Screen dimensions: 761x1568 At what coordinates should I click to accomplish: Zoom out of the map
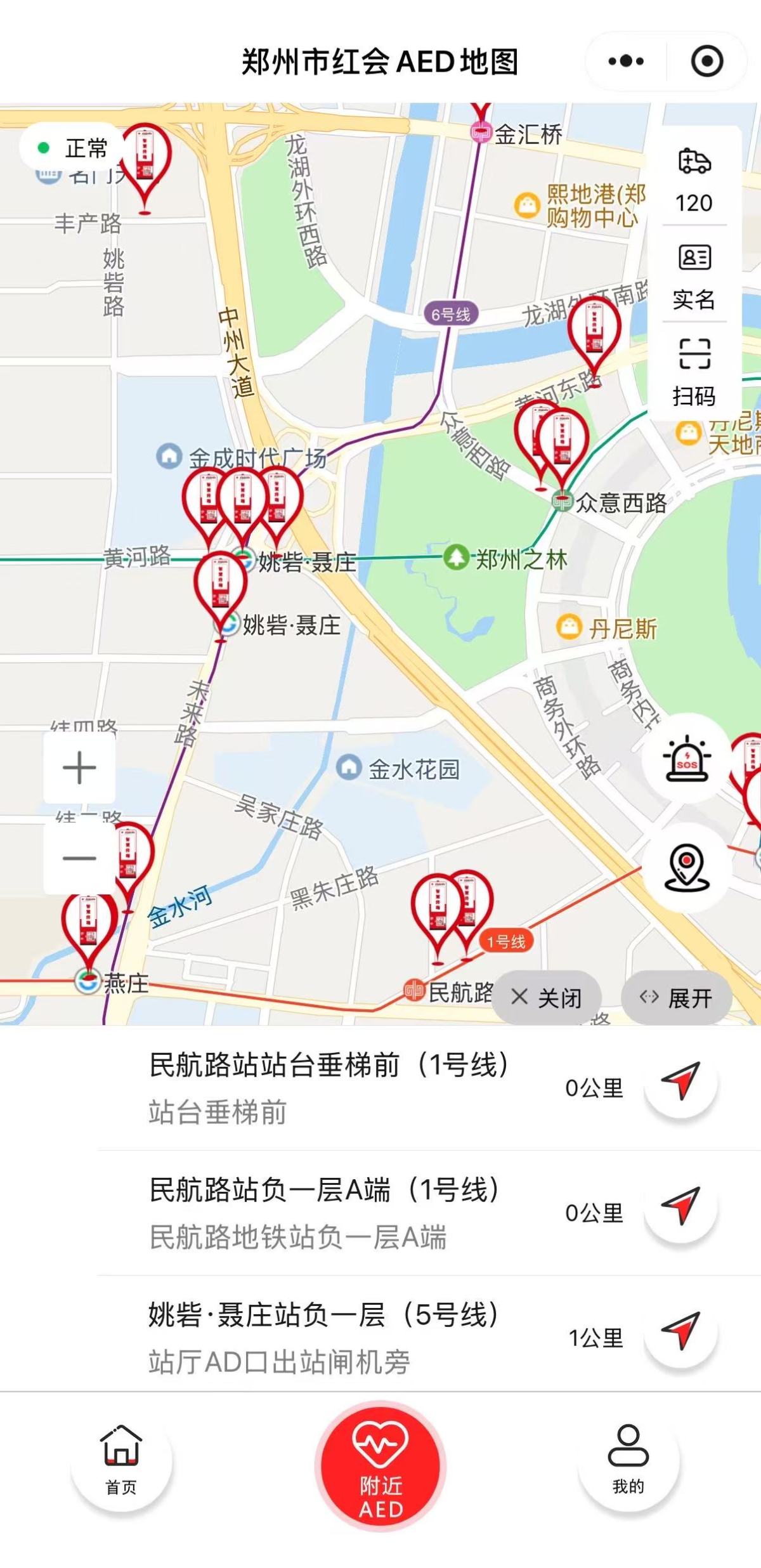coord(79,858)
